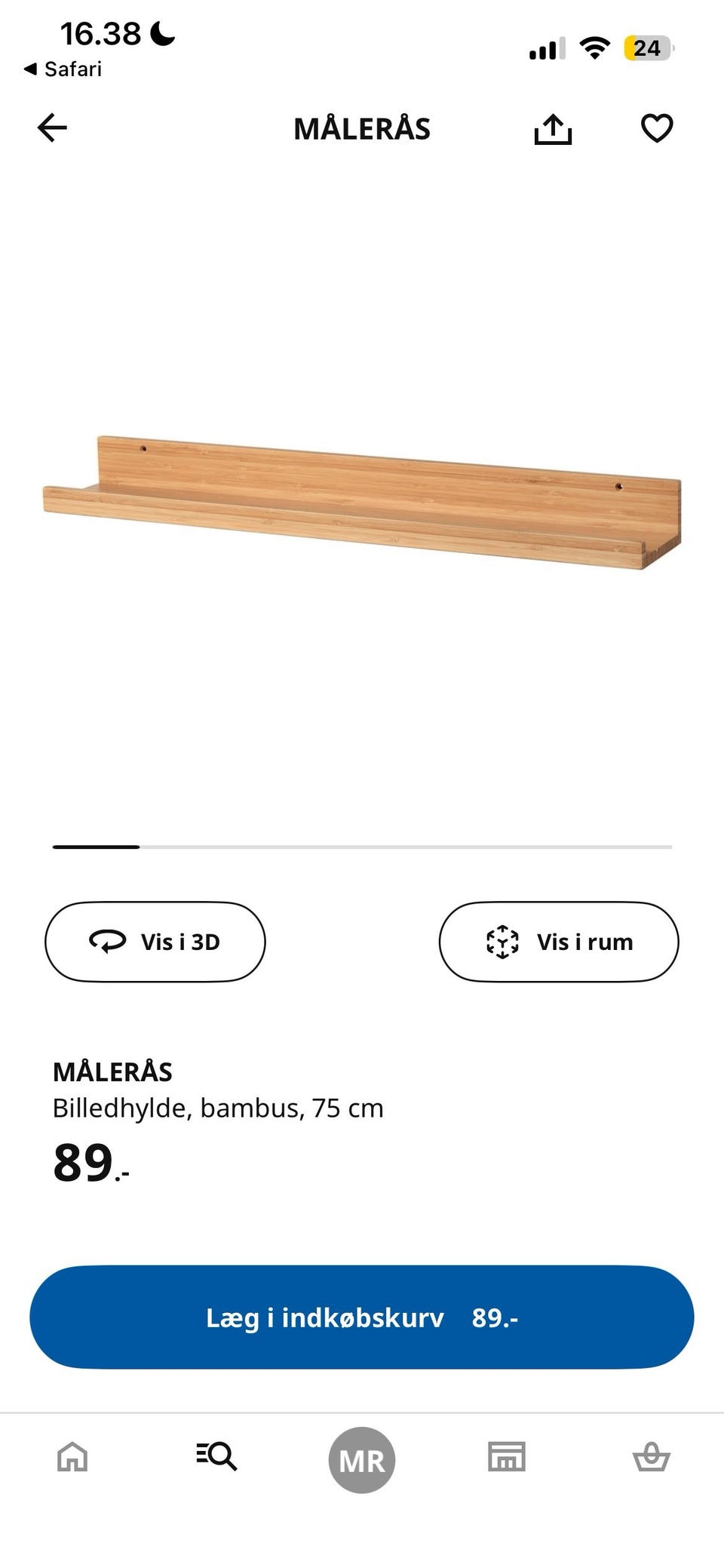The image size is (724, 1568).
Task: Favorite the product with the heart icon
Action: point(657,128)
